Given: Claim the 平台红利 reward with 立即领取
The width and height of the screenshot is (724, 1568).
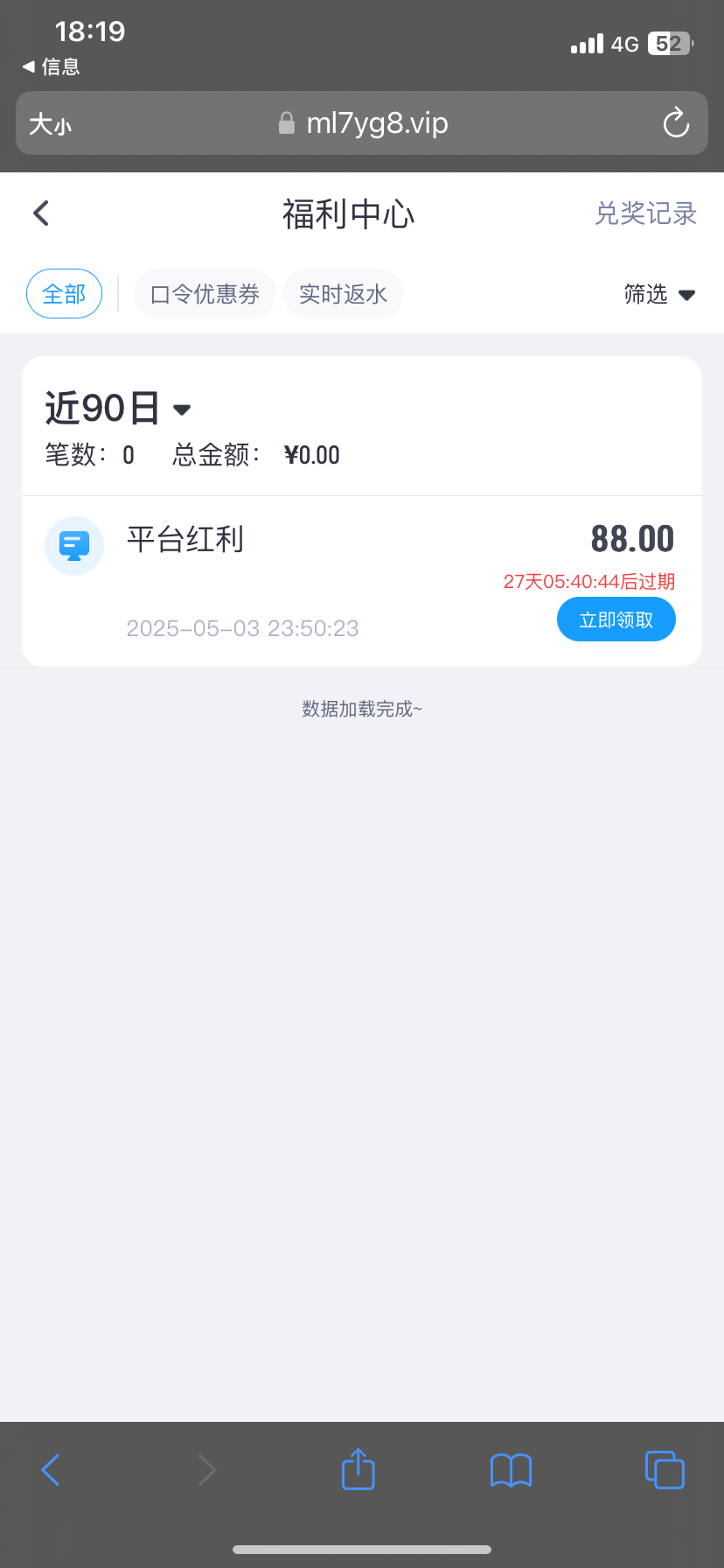Looking at the screenshot, I should 616,620.
